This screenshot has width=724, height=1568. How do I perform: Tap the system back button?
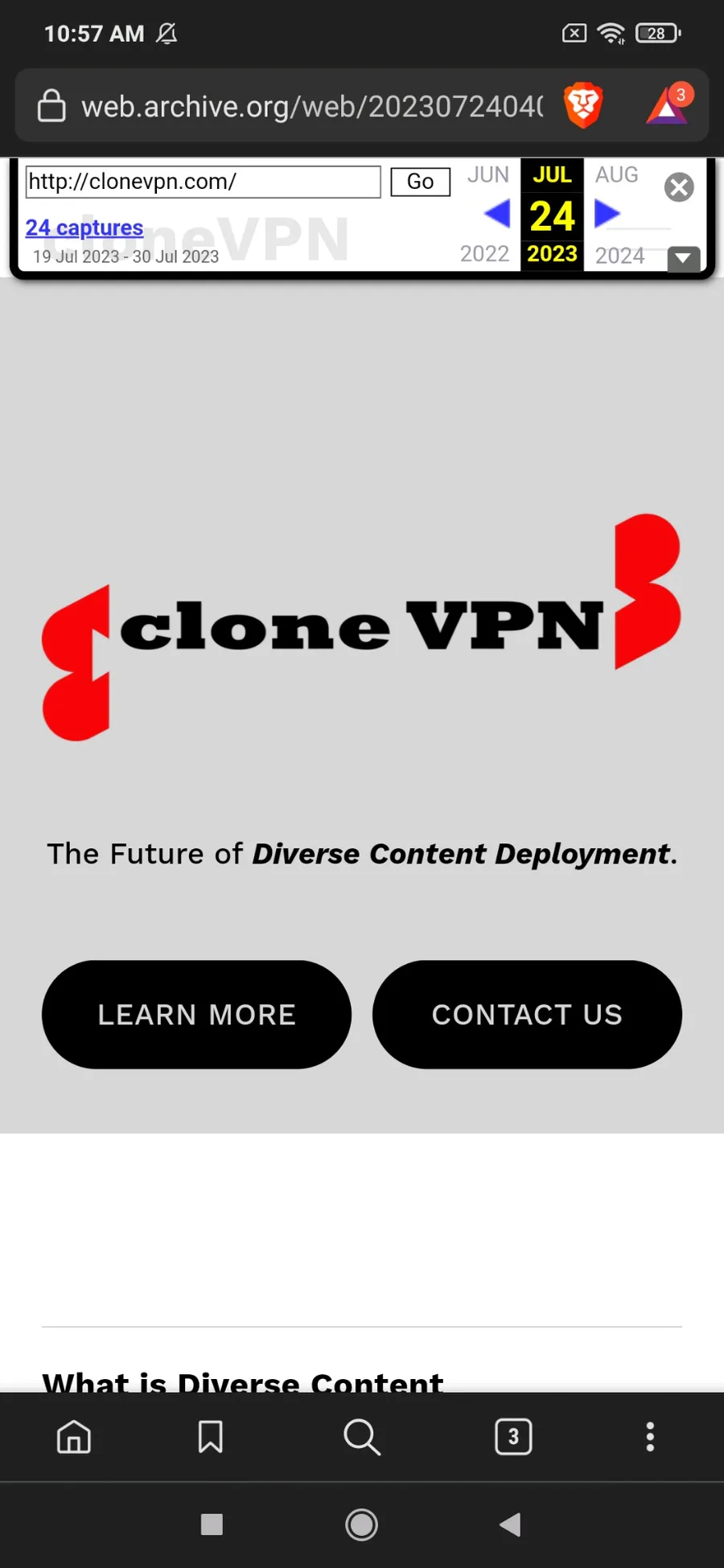click(x=510, y=1525)
